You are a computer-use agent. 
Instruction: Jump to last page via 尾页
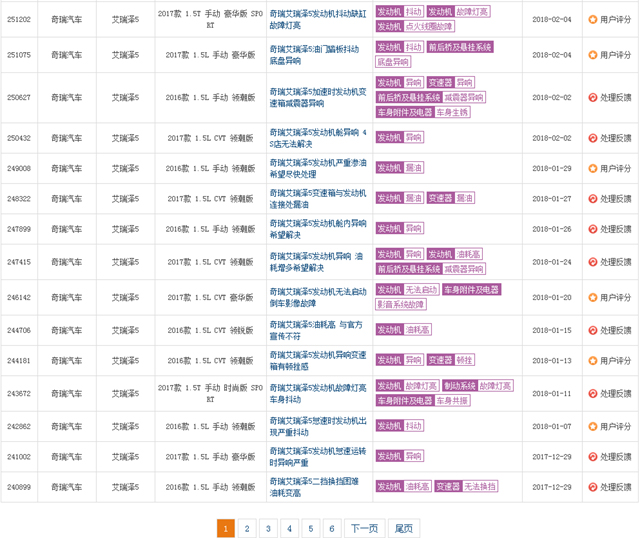pos(404,528)
